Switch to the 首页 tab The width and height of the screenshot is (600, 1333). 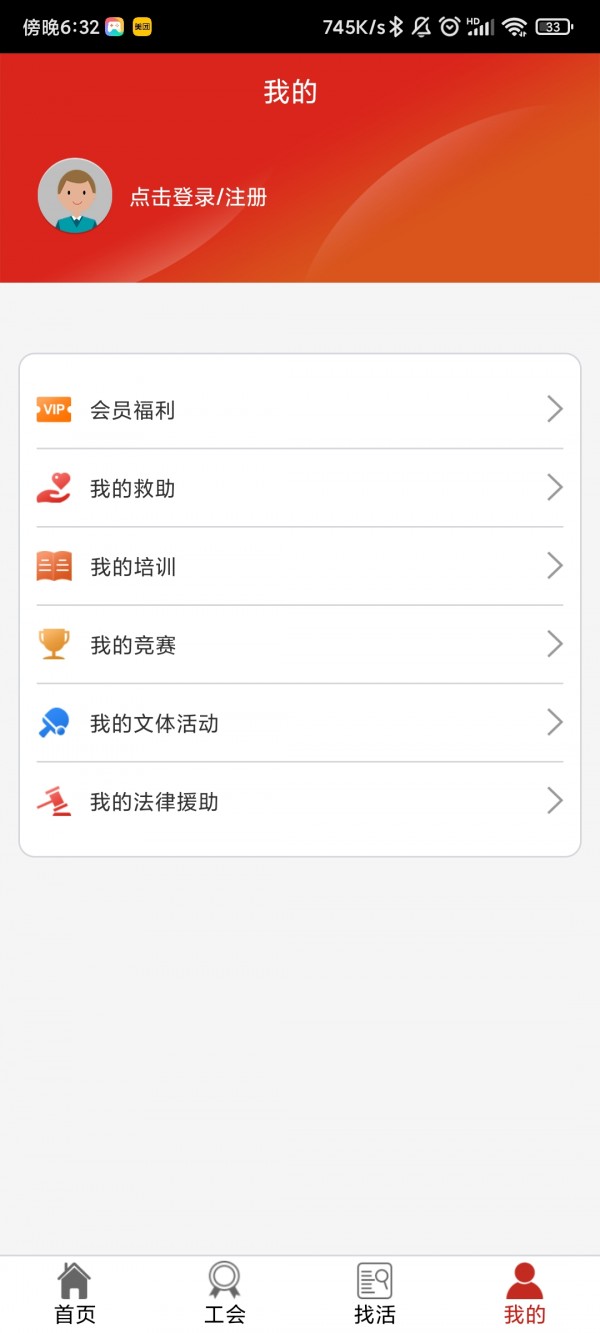pos(75,1294)
